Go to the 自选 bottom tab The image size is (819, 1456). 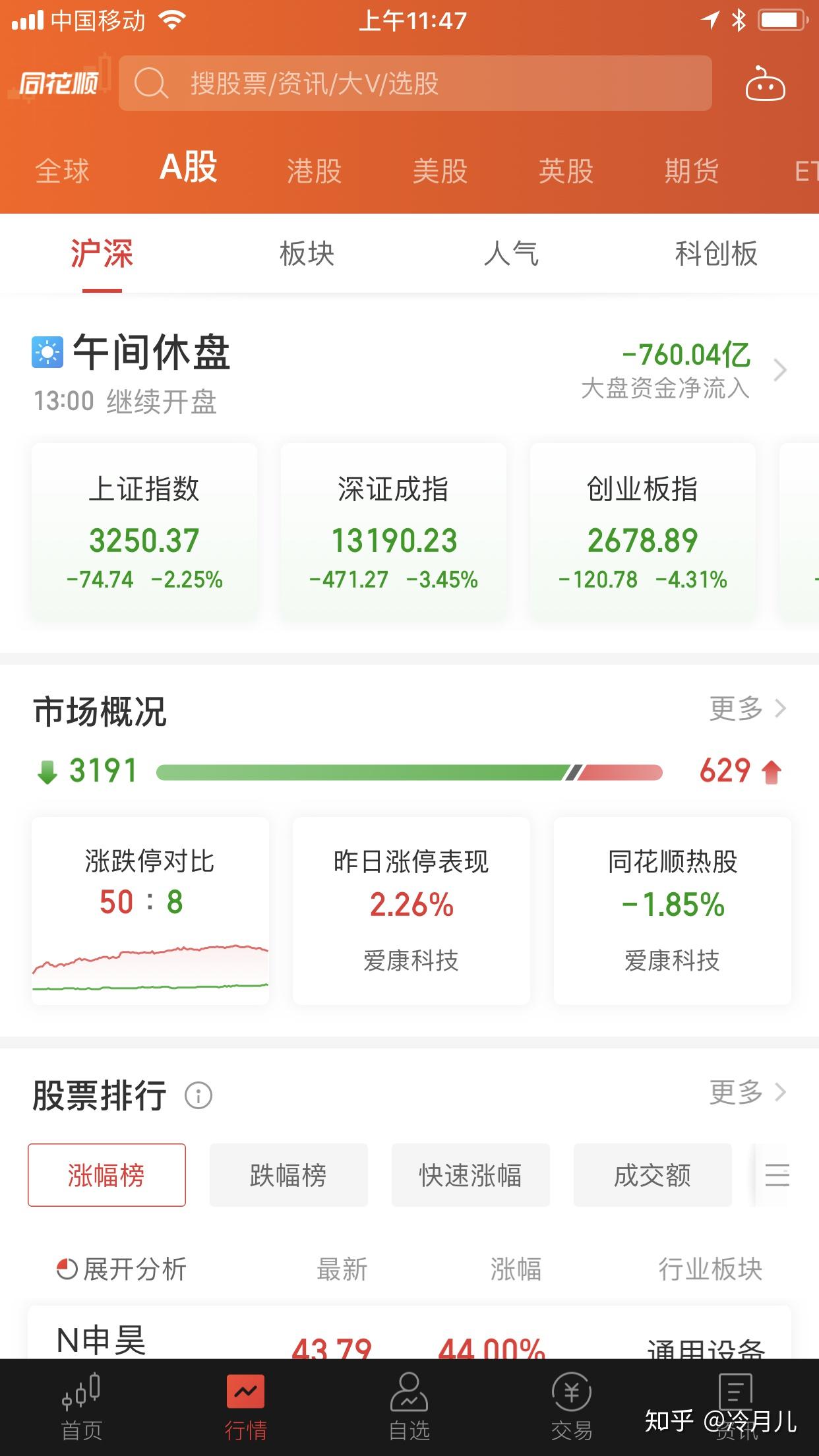pyautogui.click(x=409, y=1407)
